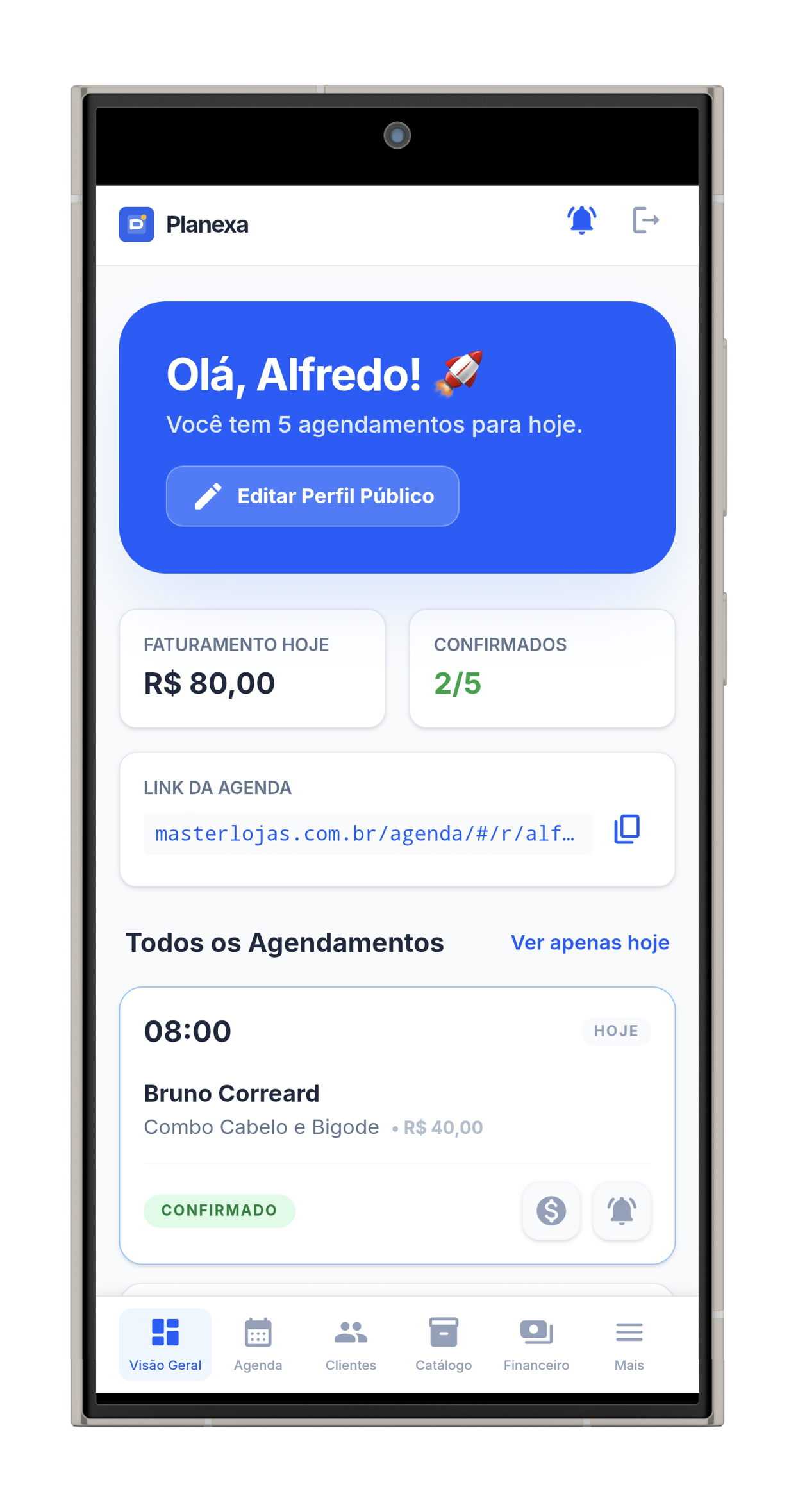The image size is (798, 1512).
Task: Click the Ver apenas hoje link
Action: tap(590, 942)
